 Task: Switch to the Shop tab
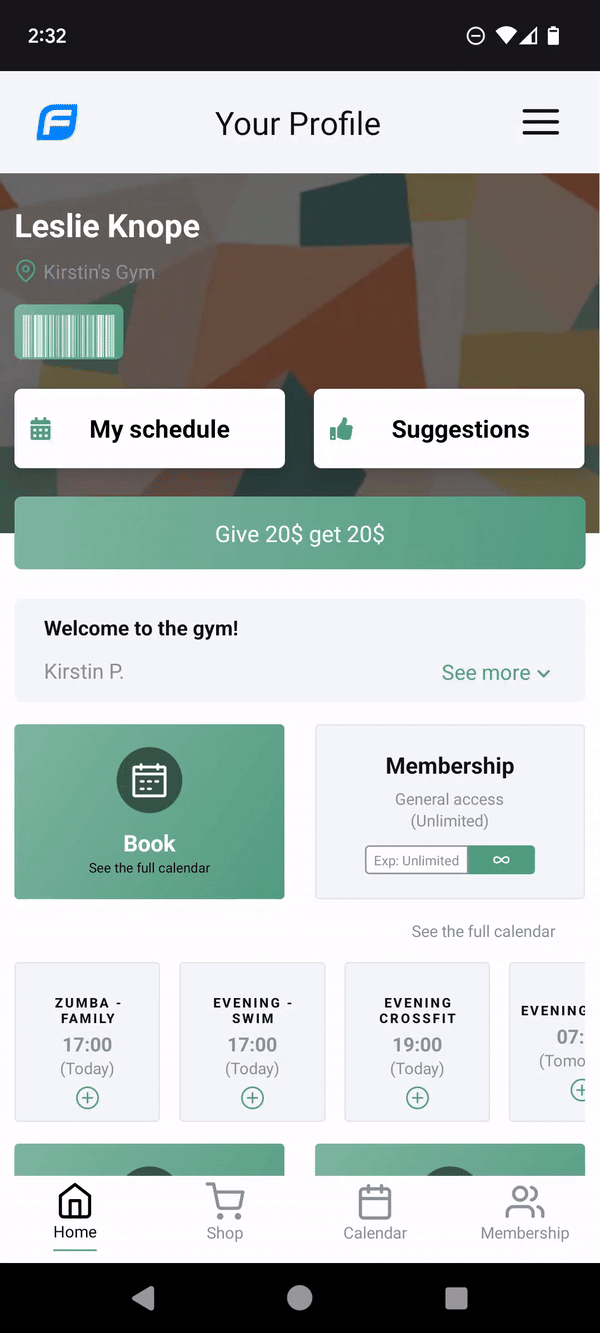coord(225,1212)
